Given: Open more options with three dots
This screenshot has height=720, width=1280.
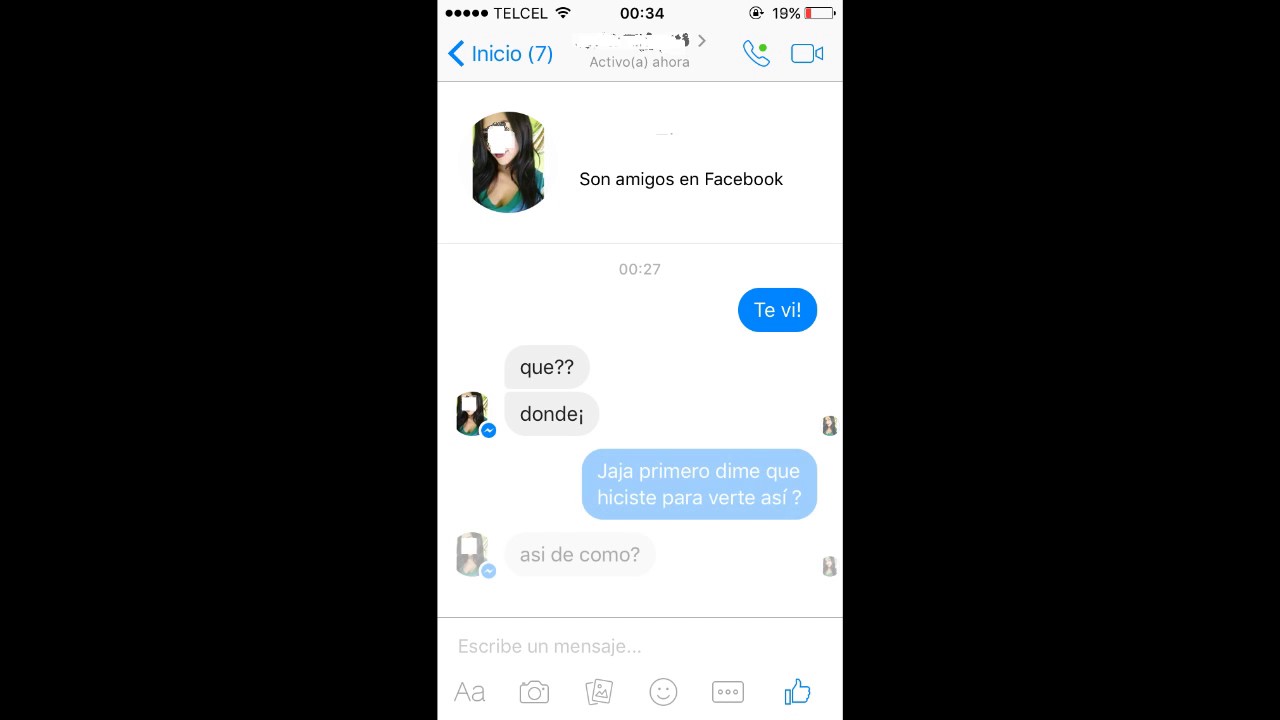Looking at the screenshot, I should tap(728, 692).
